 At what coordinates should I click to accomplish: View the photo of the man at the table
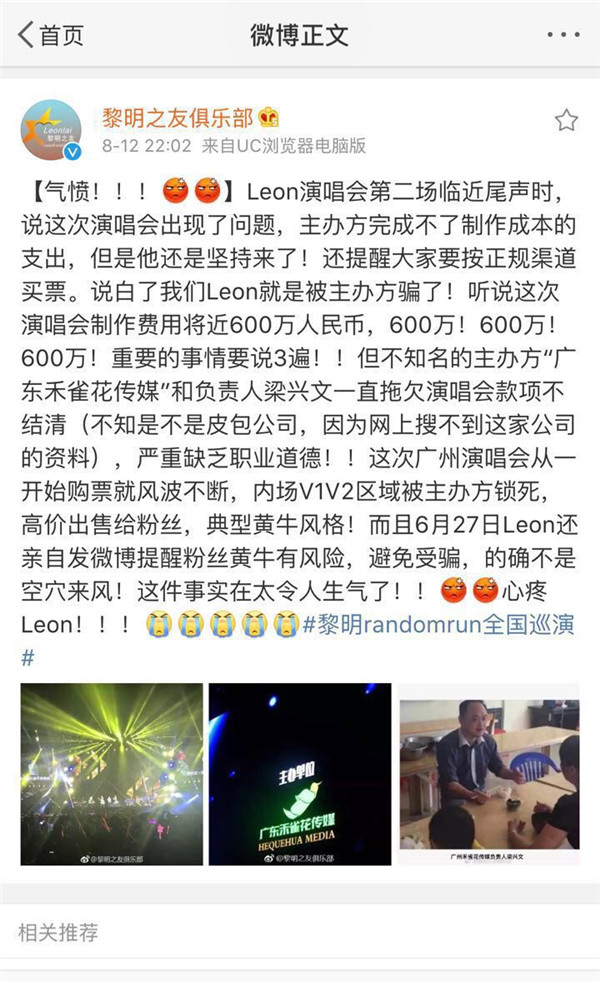pos(489,774)
